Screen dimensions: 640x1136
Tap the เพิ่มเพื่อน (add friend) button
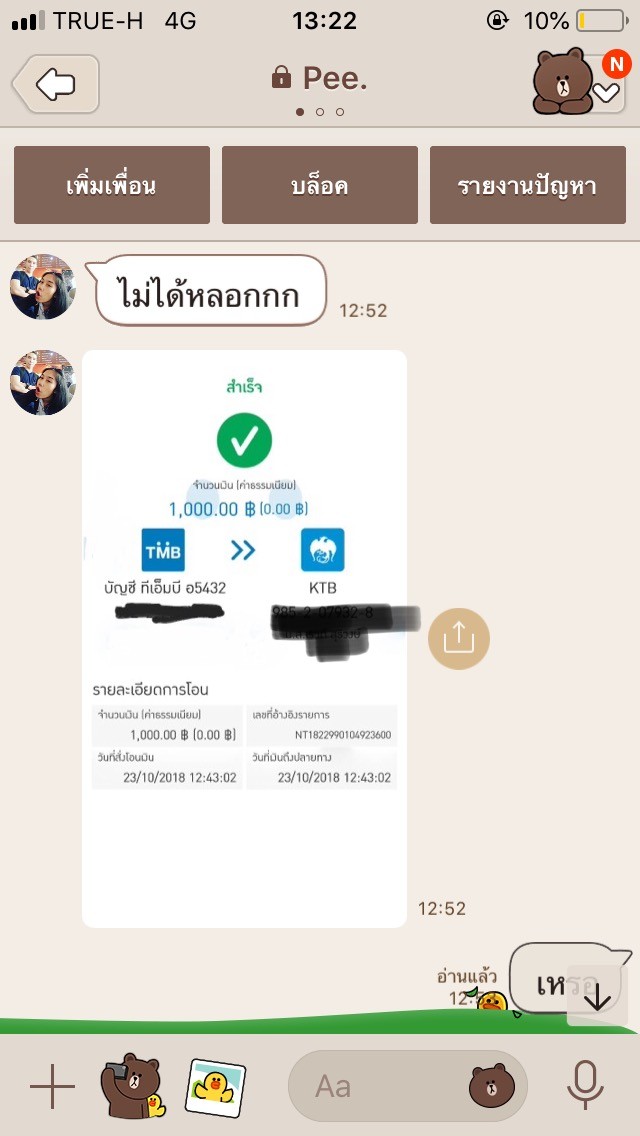pyautogui.click(x=112, y=185)
